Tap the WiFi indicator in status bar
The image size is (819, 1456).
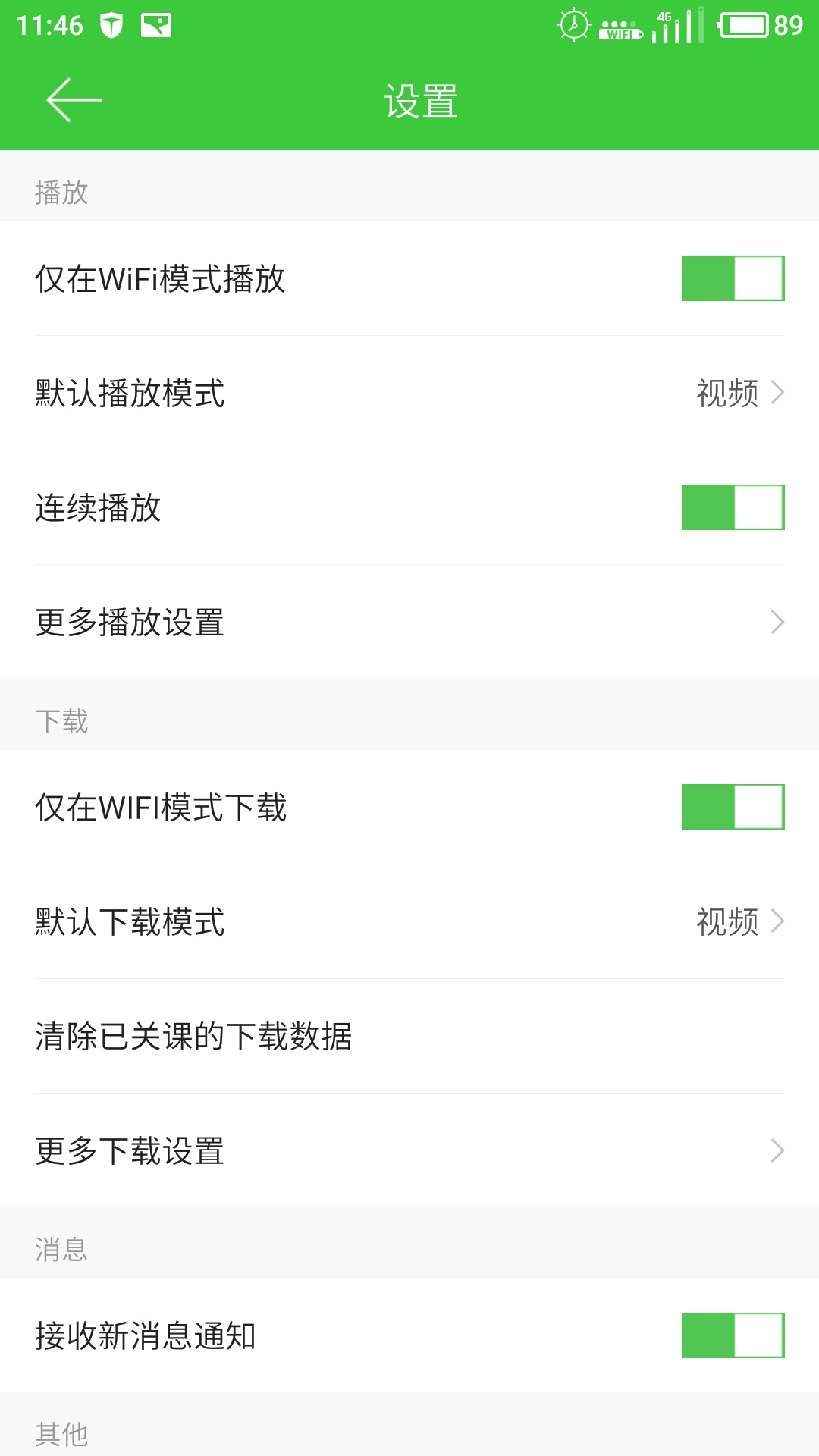[620, 25]
